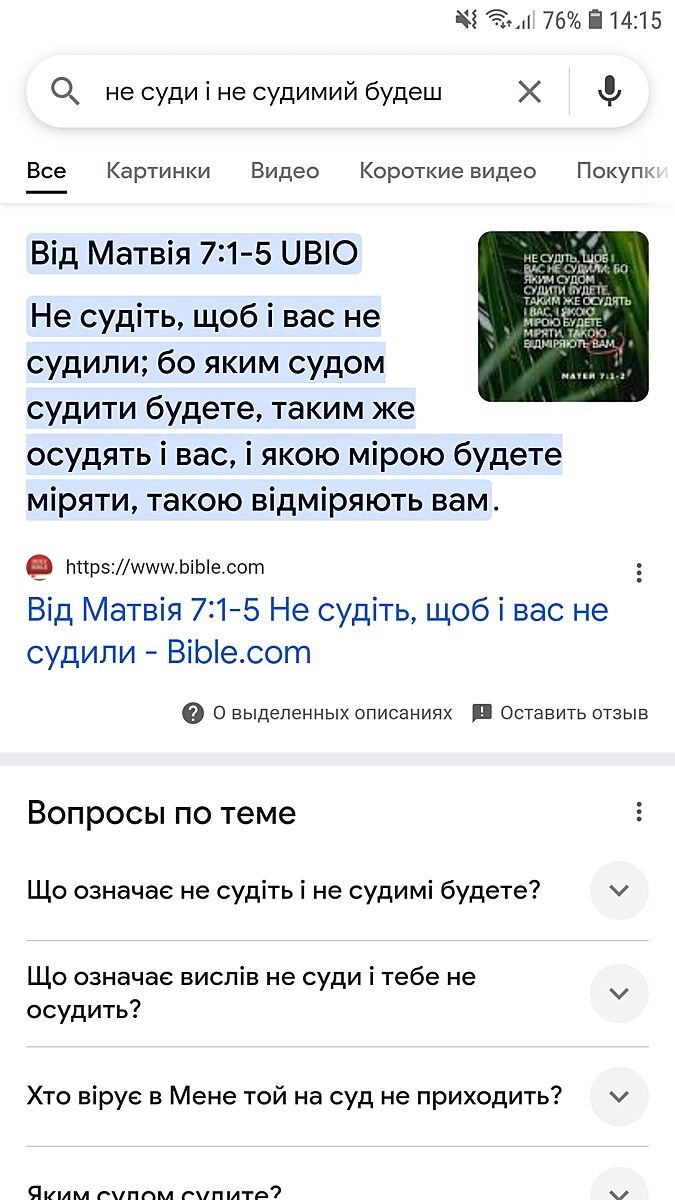
Task: Start voice search with the microphone
Action: 609,93
